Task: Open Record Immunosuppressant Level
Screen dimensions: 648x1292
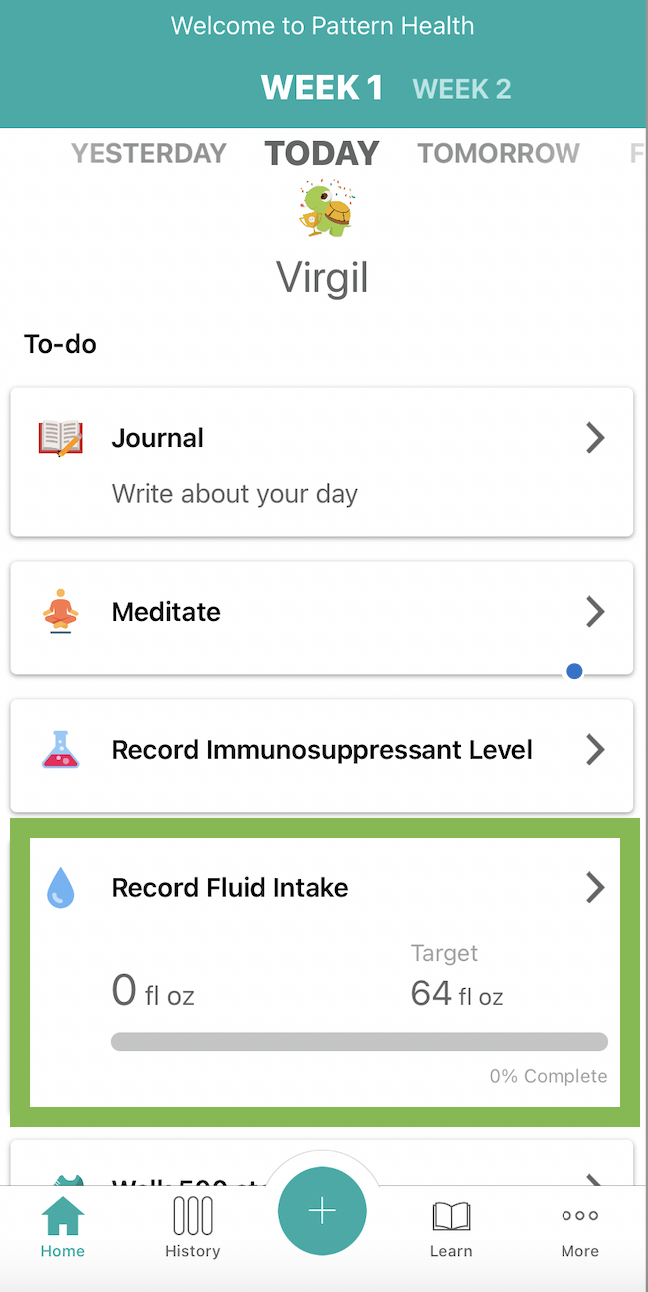Action: point(322,755)
